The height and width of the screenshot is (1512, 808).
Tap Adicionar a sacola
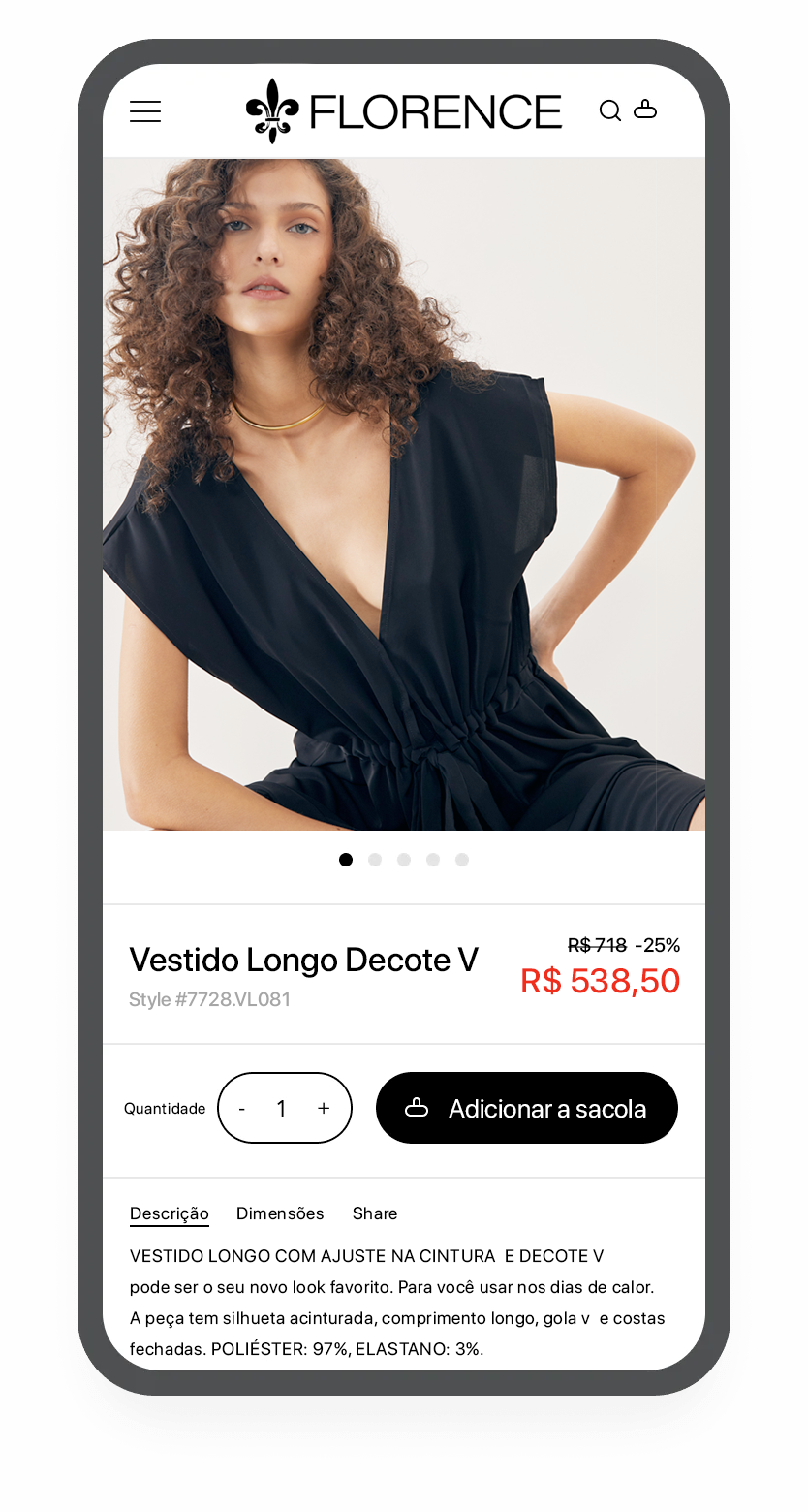[526, 1108]
